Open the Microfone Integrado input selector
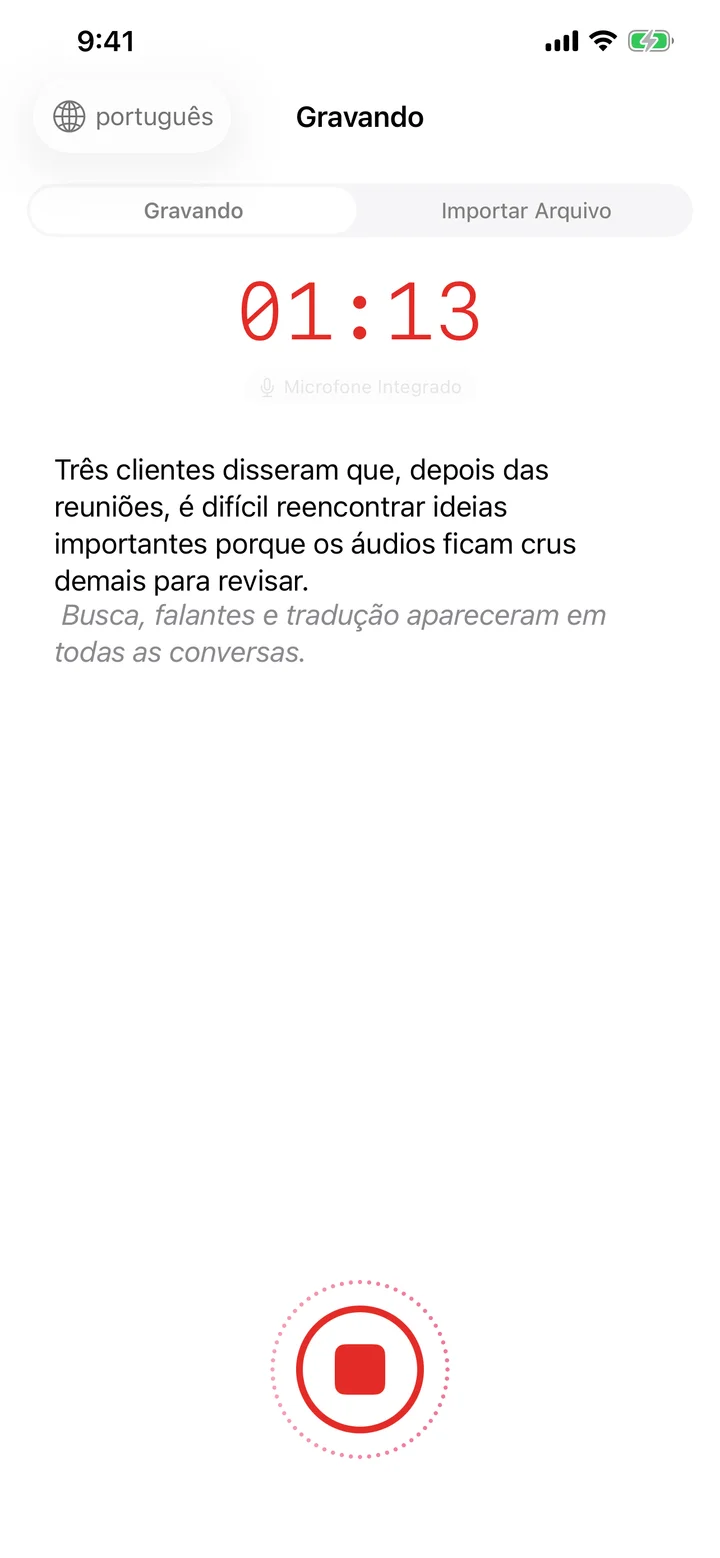Viewport: 720px width, 1558px height. [x=360, y=387]
